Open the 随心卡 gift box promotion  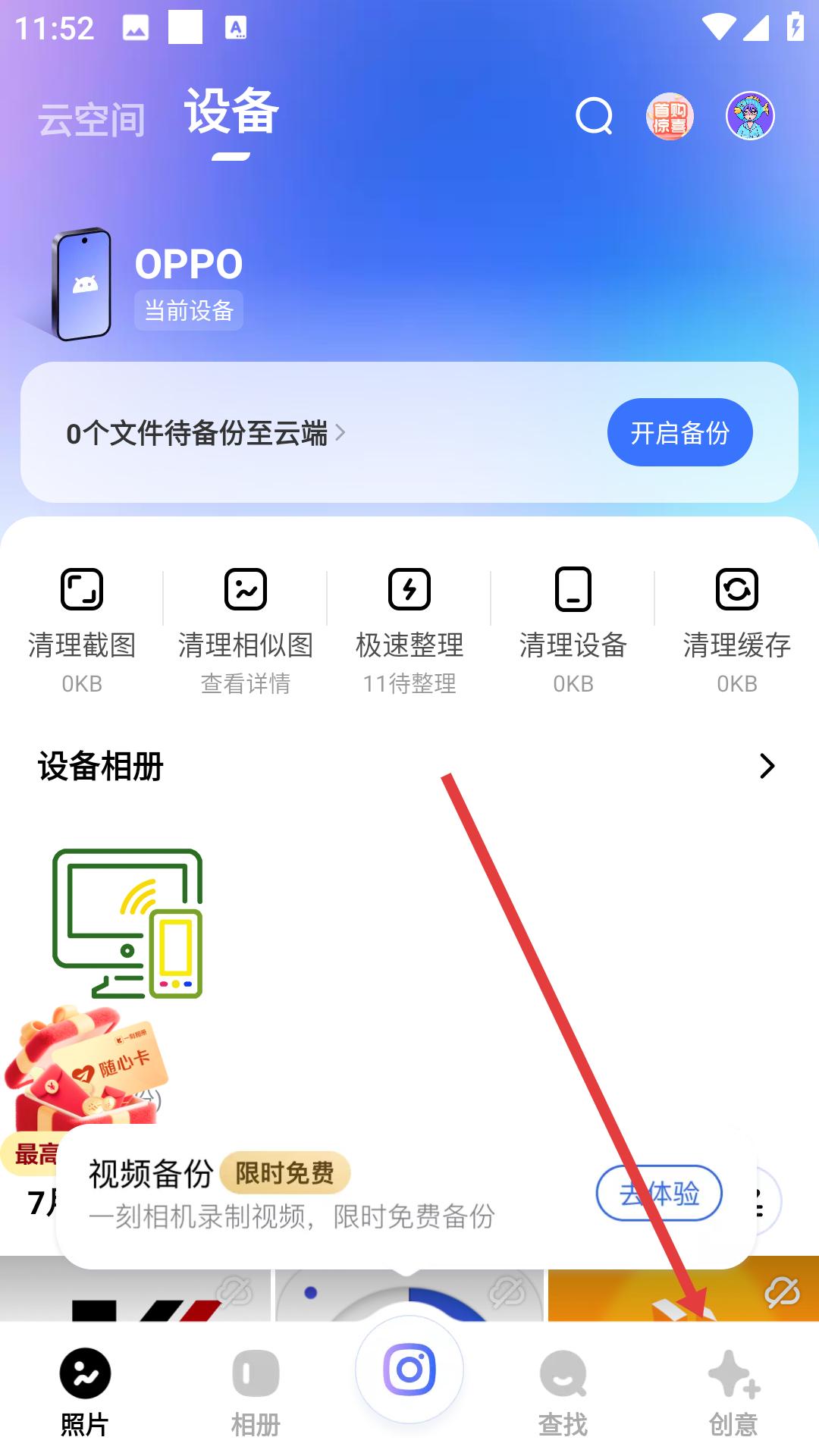[x=83, y=1069]
